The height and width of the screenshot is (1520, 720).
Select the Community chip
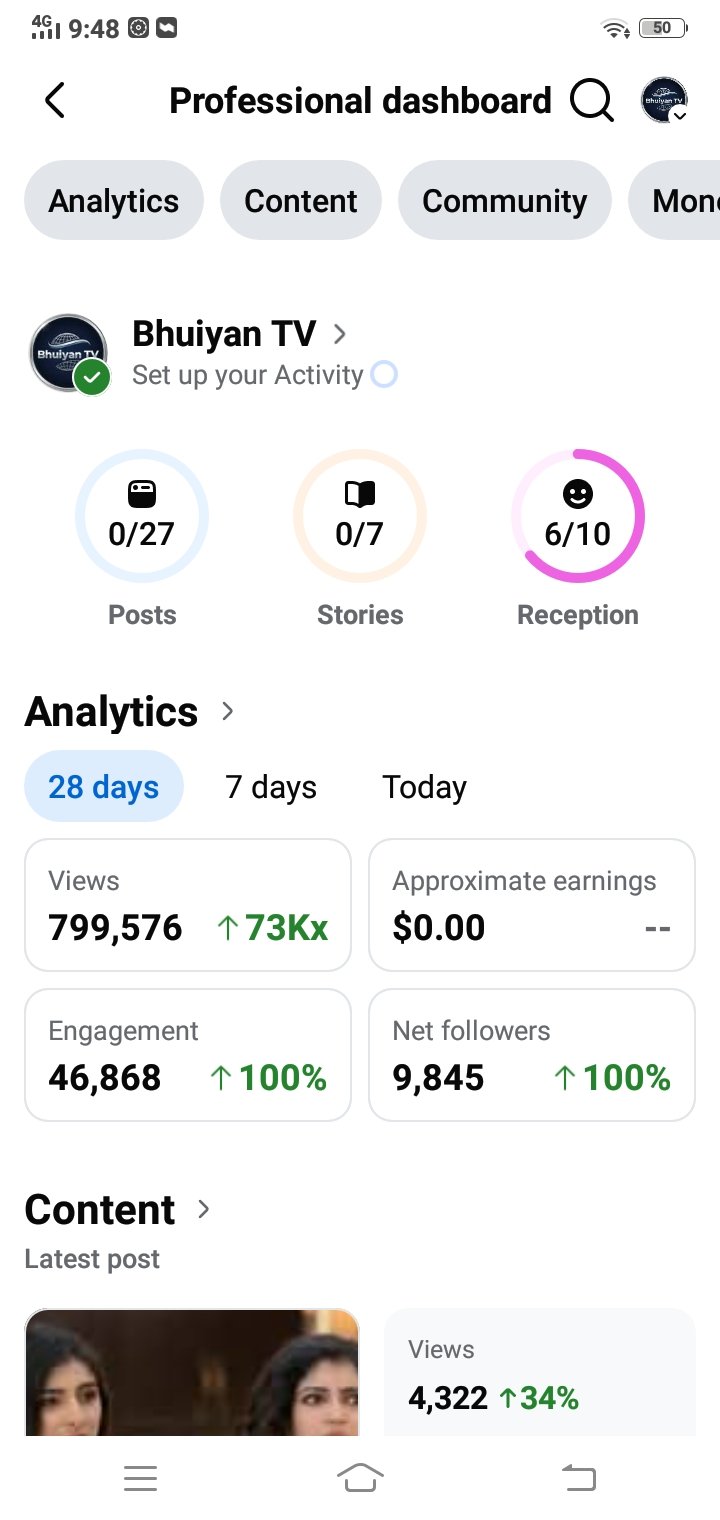coord(505,201)
